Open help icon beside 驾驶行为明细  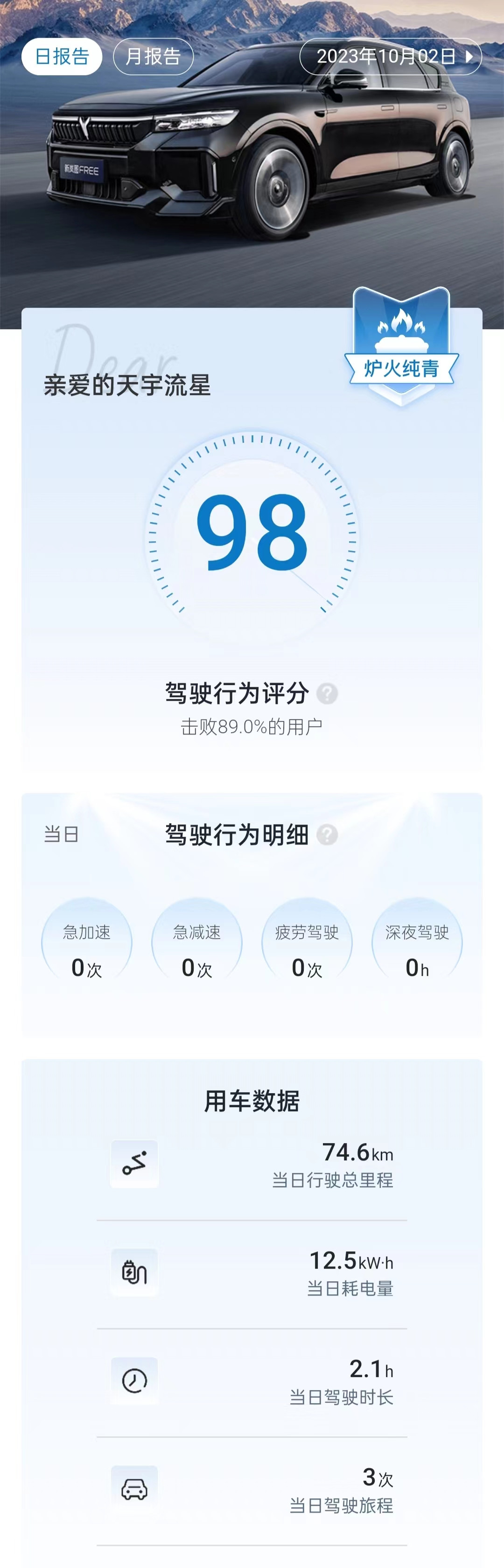point(328,834)
